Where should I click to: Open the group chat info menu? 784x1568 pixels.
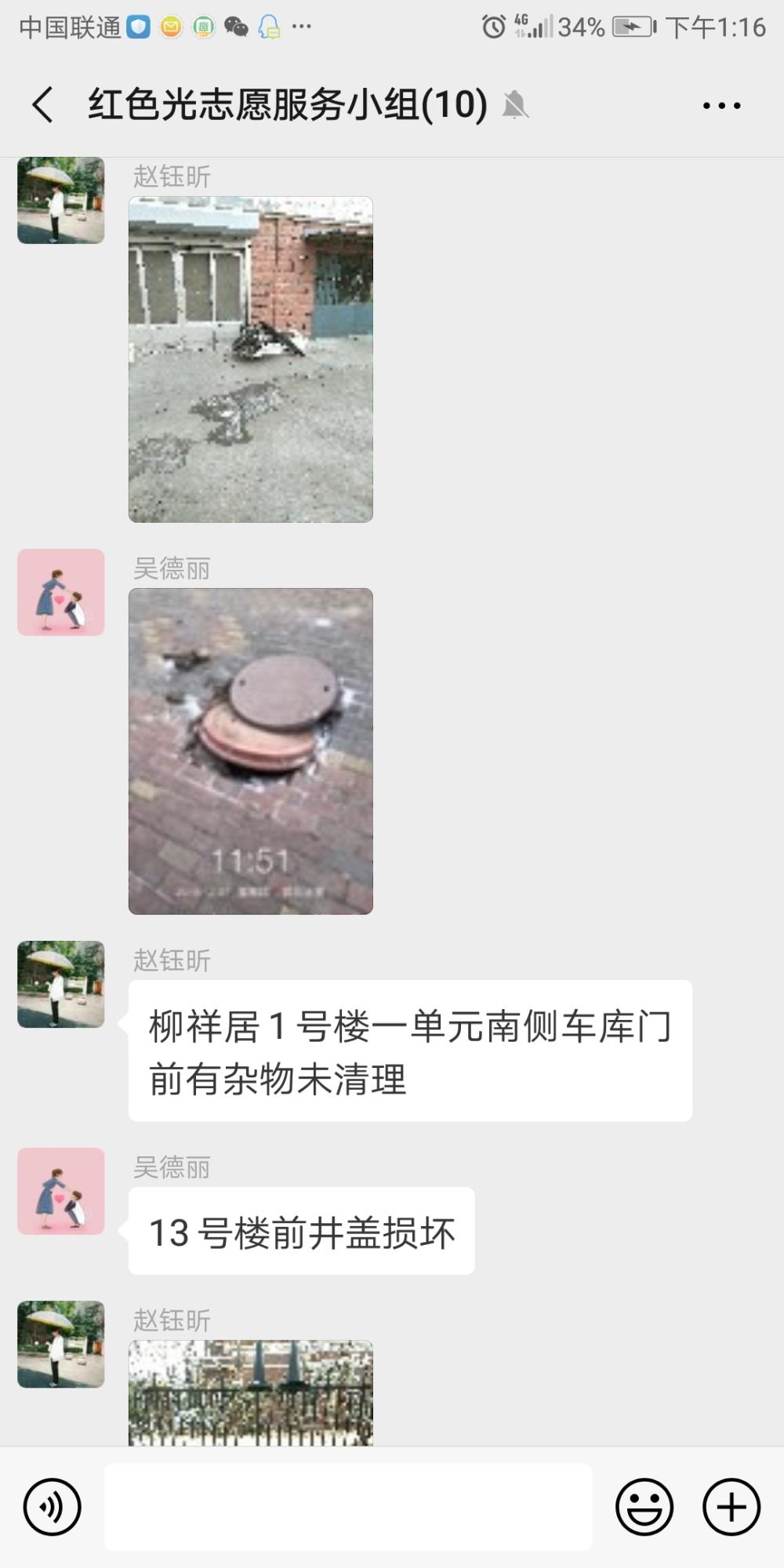(721, 106)
